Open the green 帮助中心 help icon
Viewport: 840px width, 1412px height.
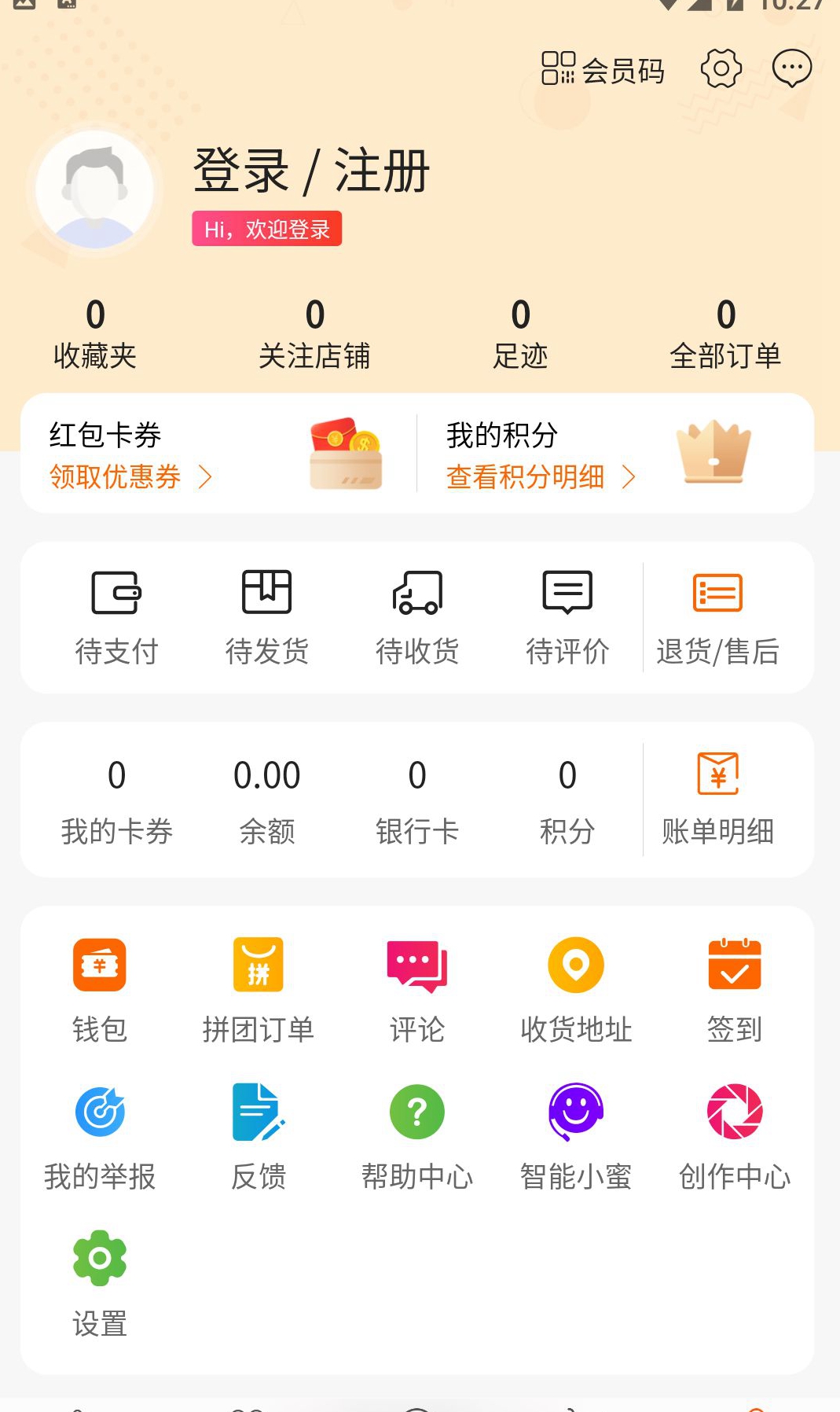(416, 1114)
